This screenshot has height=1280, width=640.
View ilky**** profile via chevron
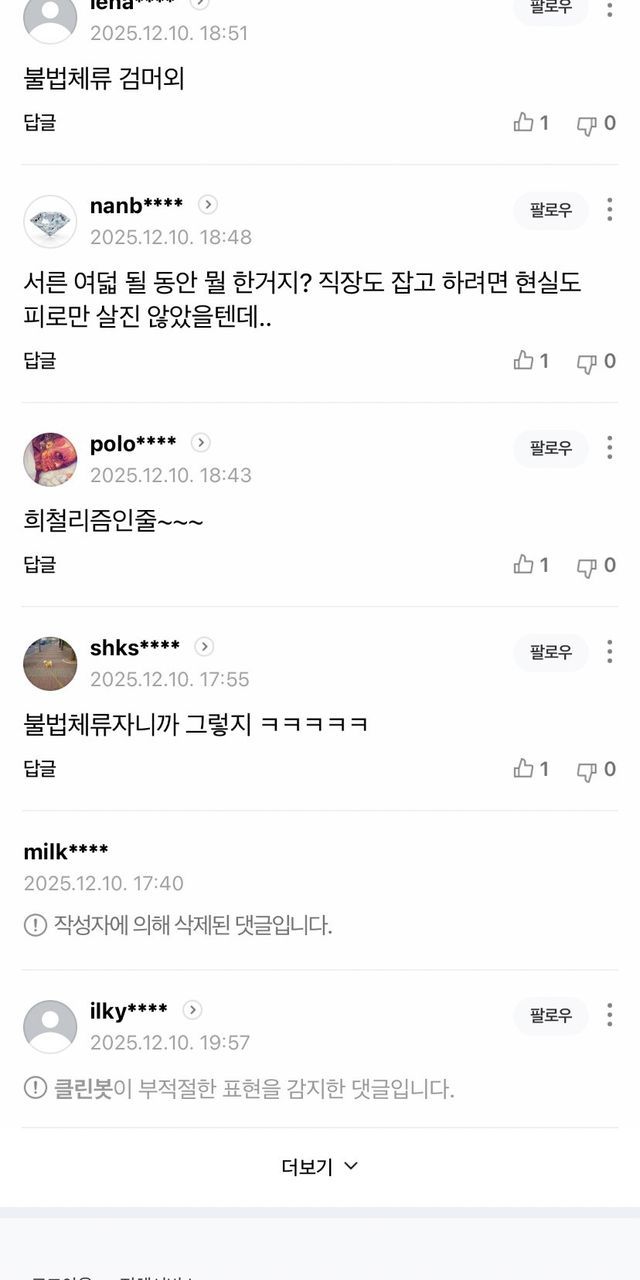point(192,1010)
